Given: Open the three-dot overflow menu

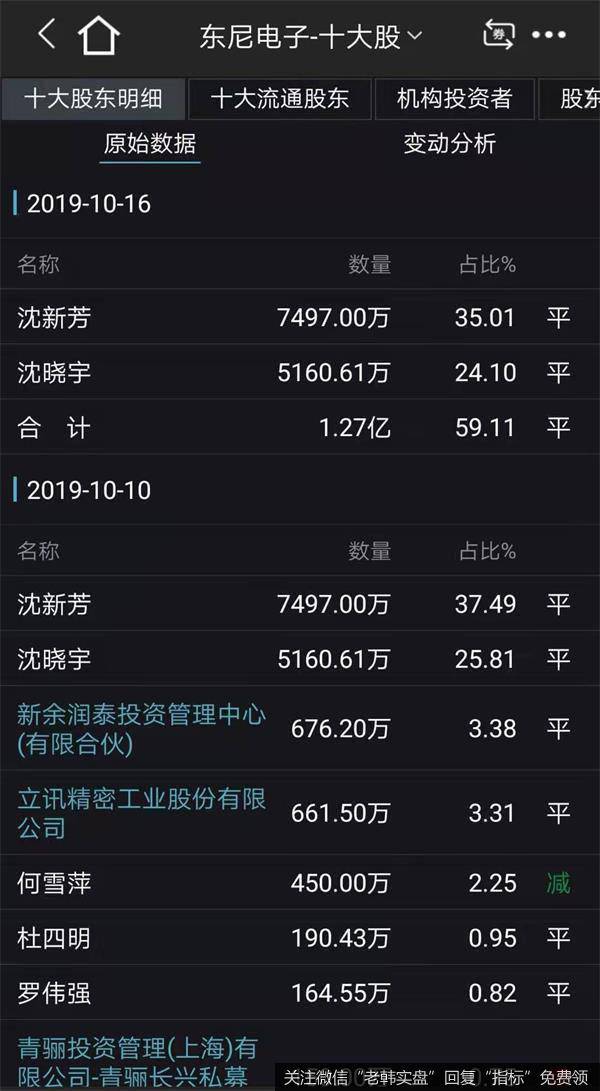Looking at the screenshot, I should tap(549, 35).
